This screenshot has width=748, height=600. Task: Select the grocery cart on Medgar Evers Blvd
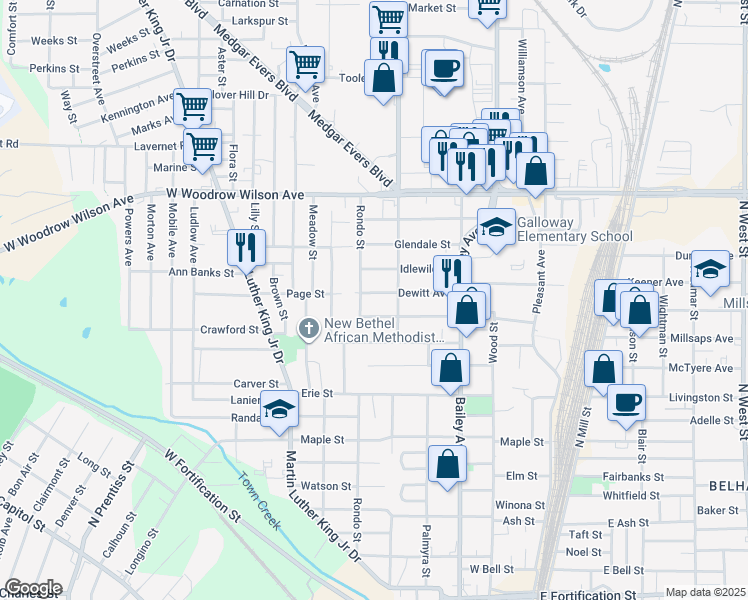[305, 68]
